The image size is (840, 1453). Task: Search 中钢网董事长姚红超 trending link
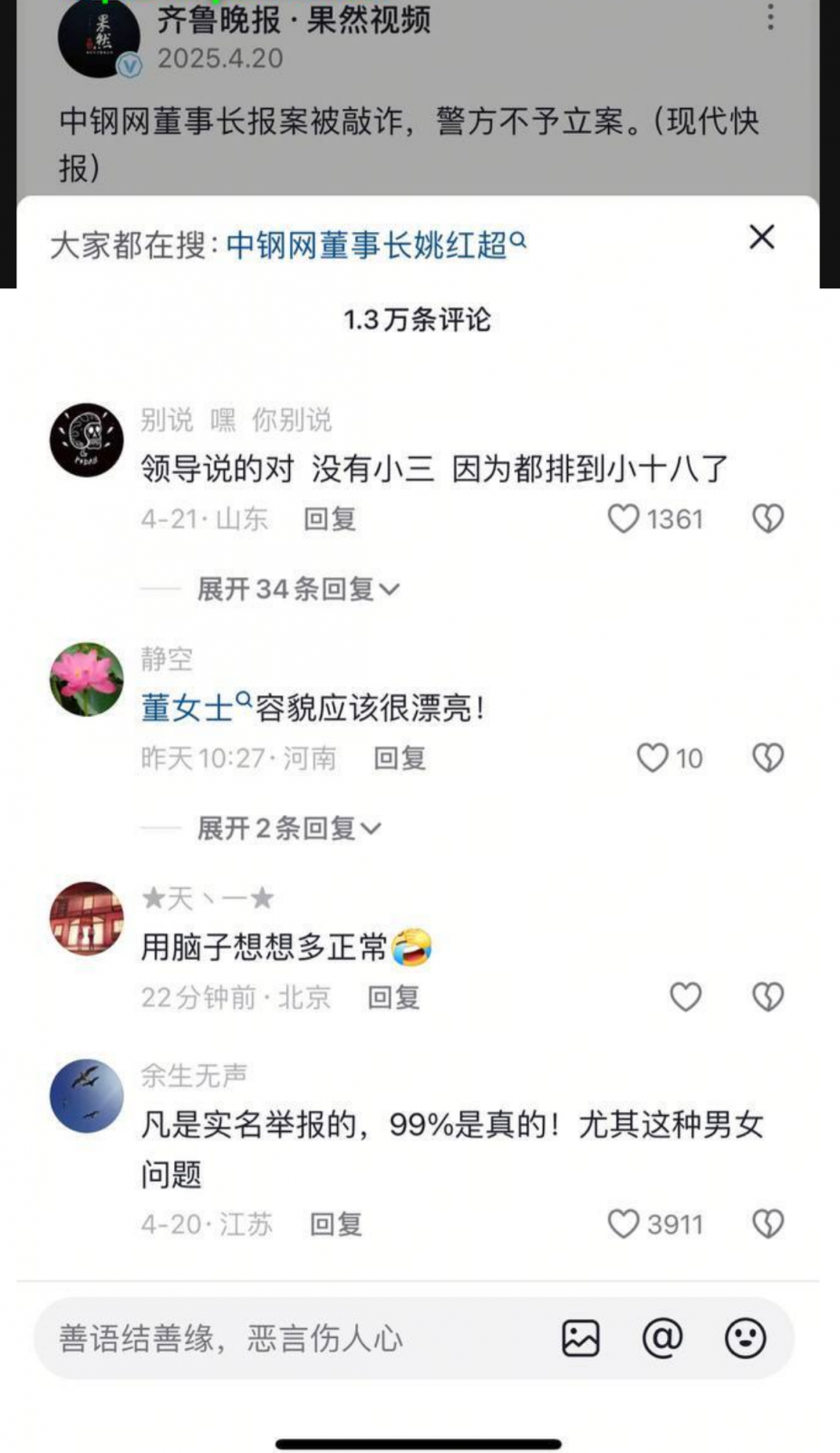tap(375, 245)
